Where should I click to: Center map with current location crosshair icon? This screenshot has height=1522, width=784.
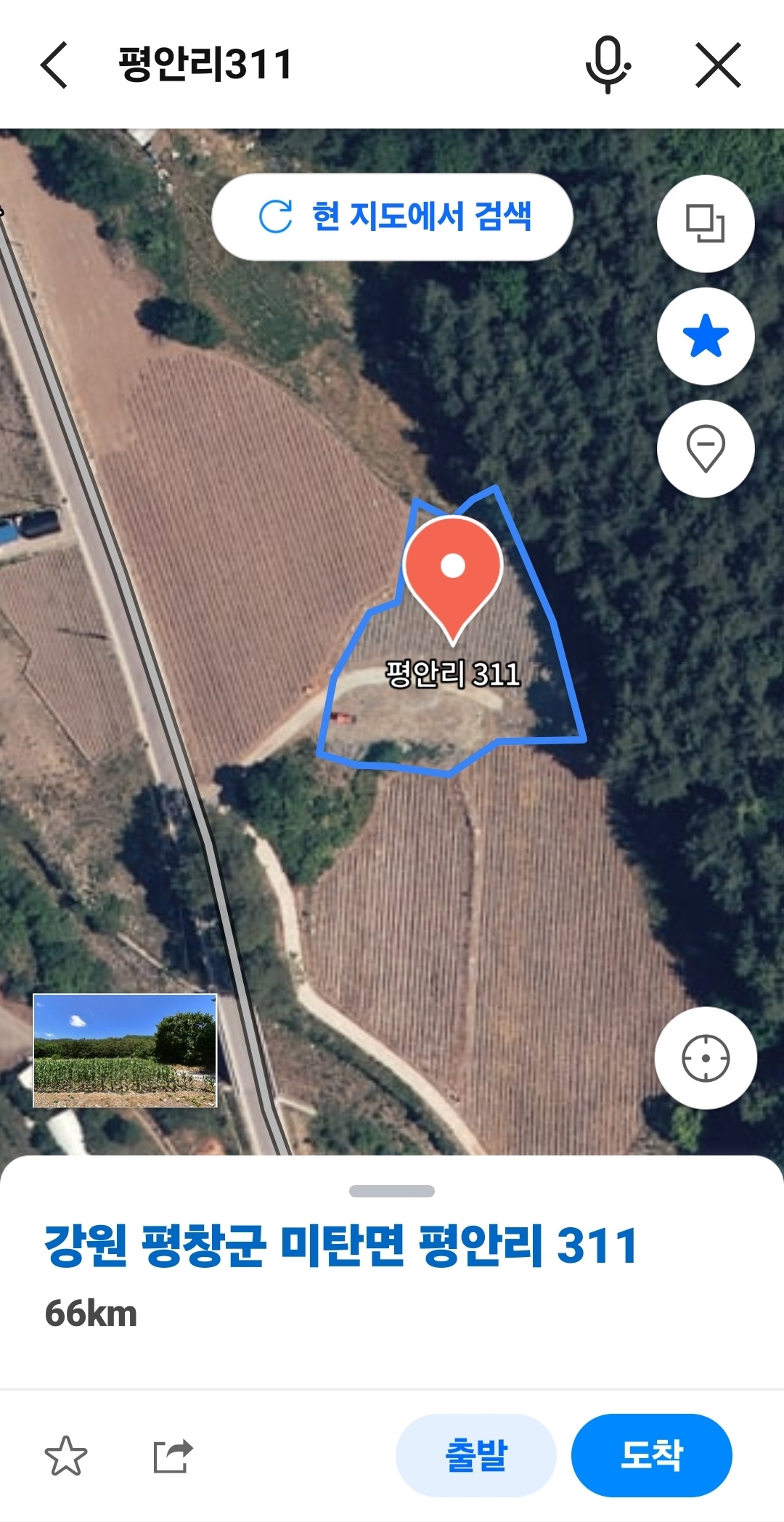[705, 1059]
